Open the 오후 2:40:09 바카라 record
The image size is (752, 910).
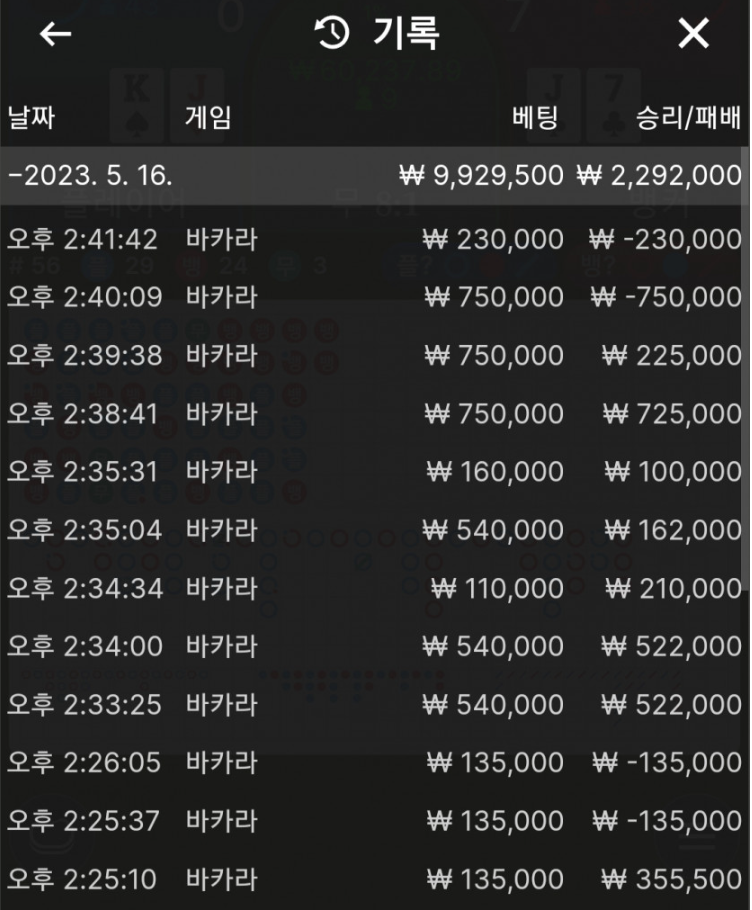(374, 297)
